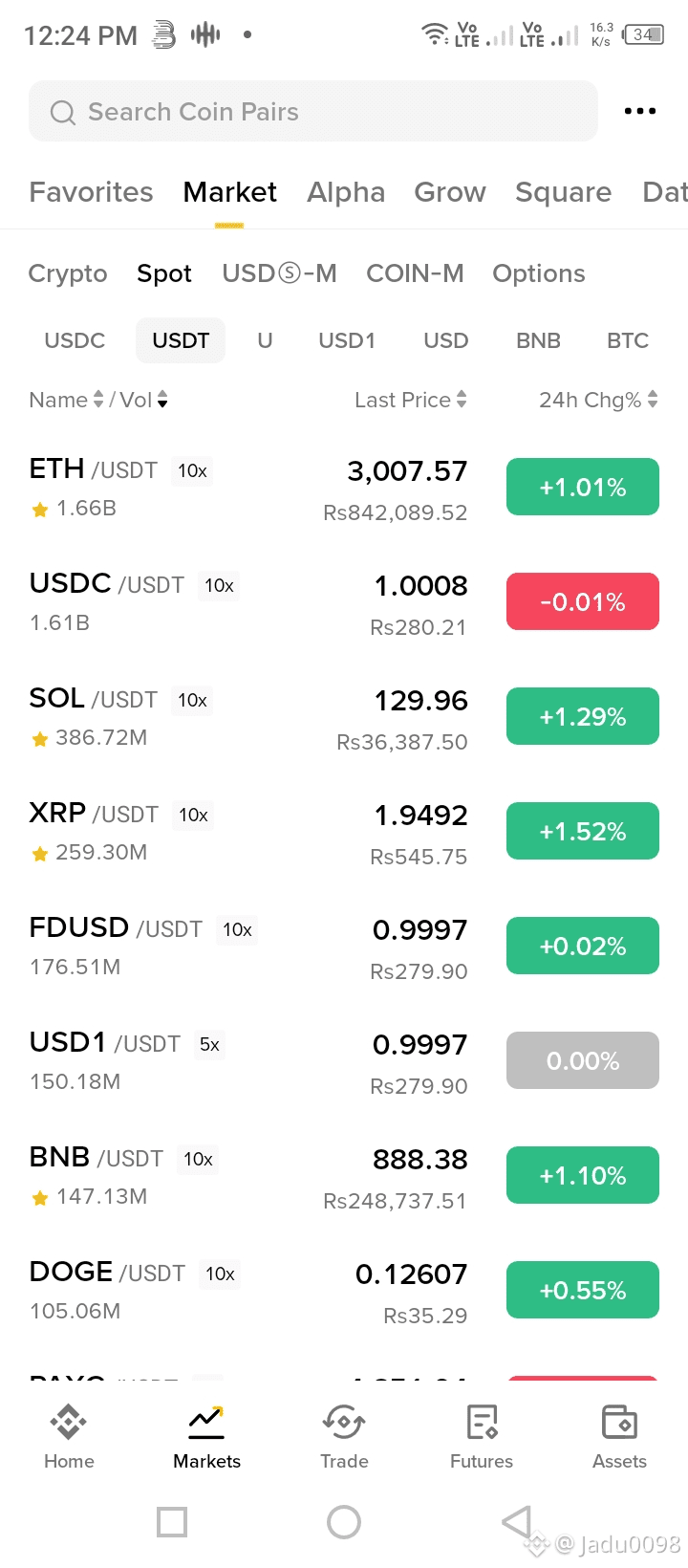Switch to the Assets tab
Viewport: 688px width, 1568px height.
619,1436
